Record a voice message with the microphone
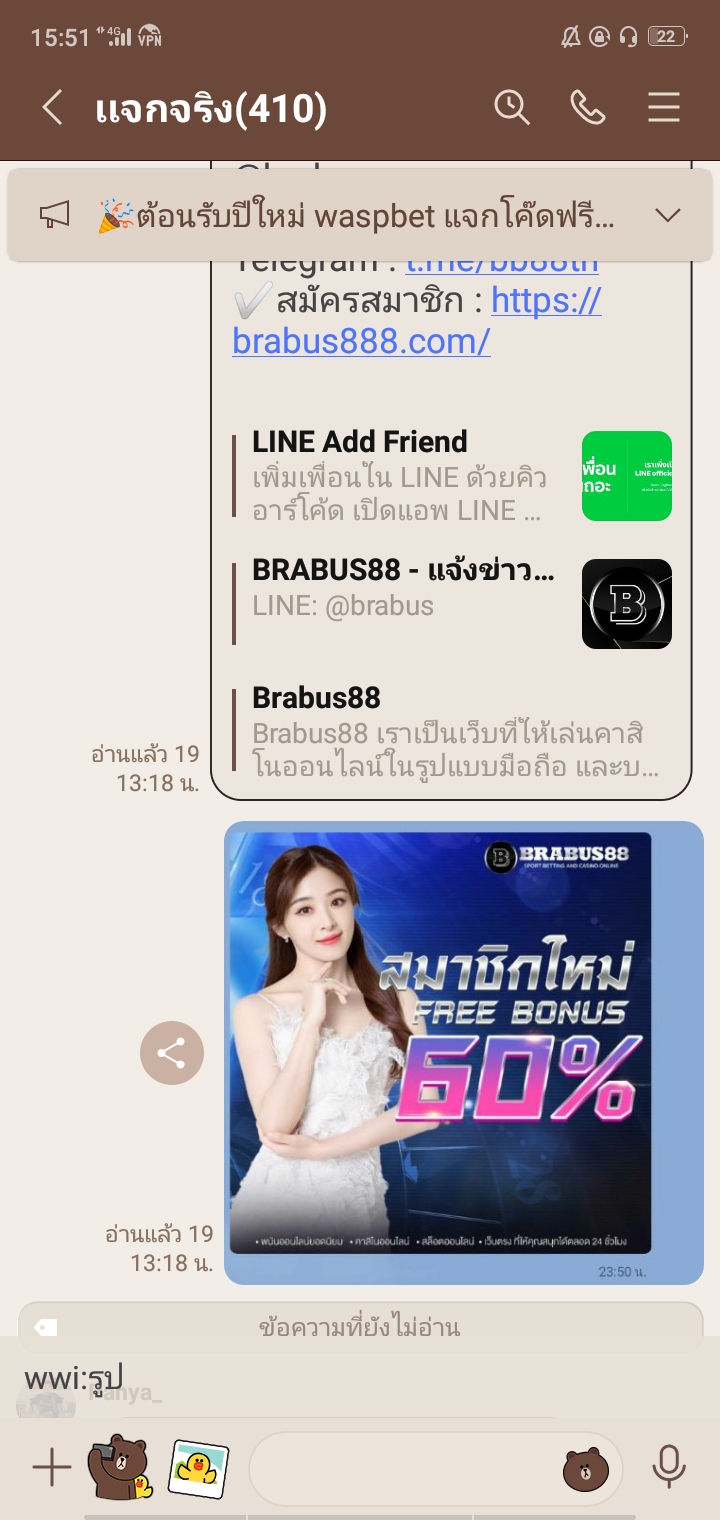Screen dimensions: 720x1520 [x=668, y=1467]
